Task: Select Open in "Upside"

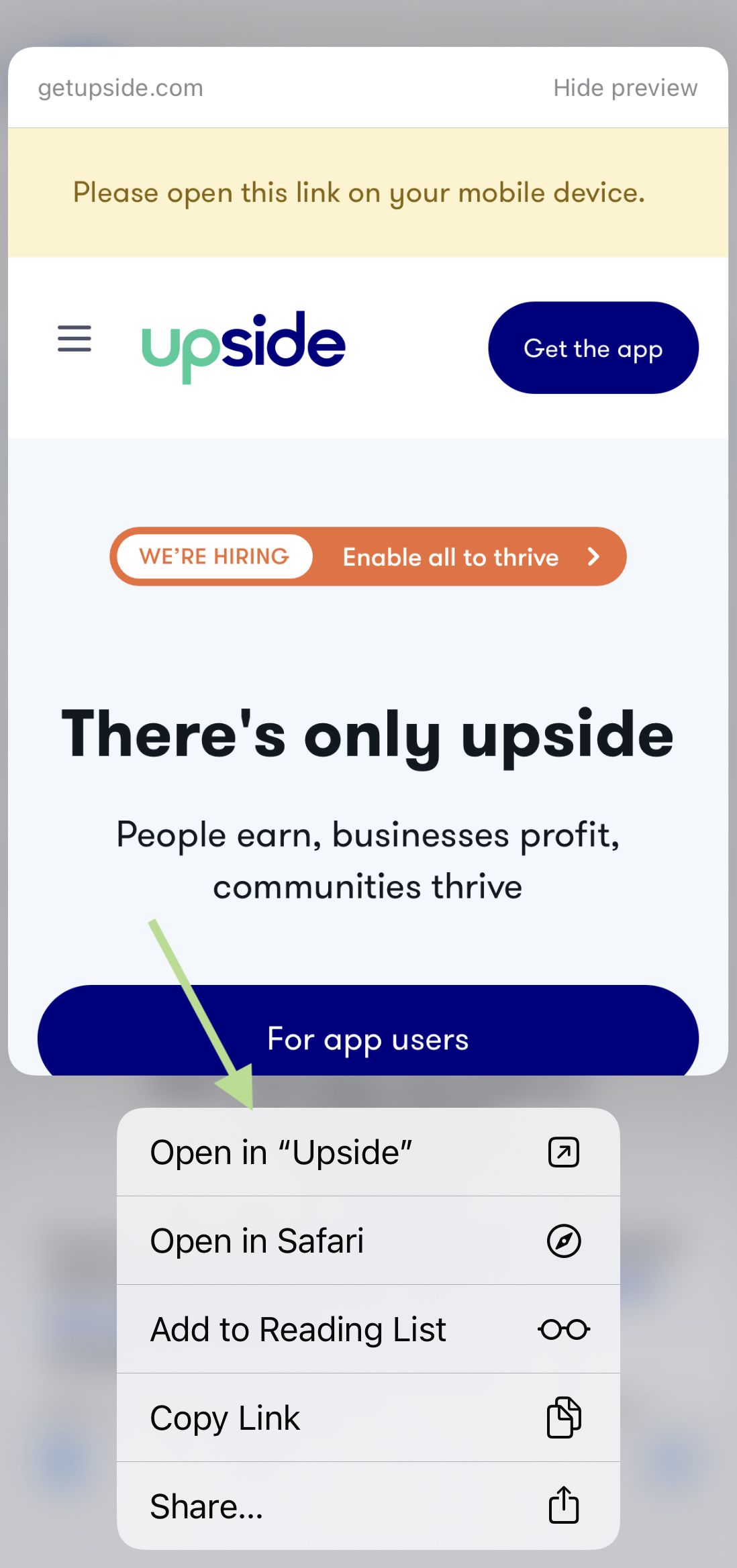Action: click(368, 1152)
